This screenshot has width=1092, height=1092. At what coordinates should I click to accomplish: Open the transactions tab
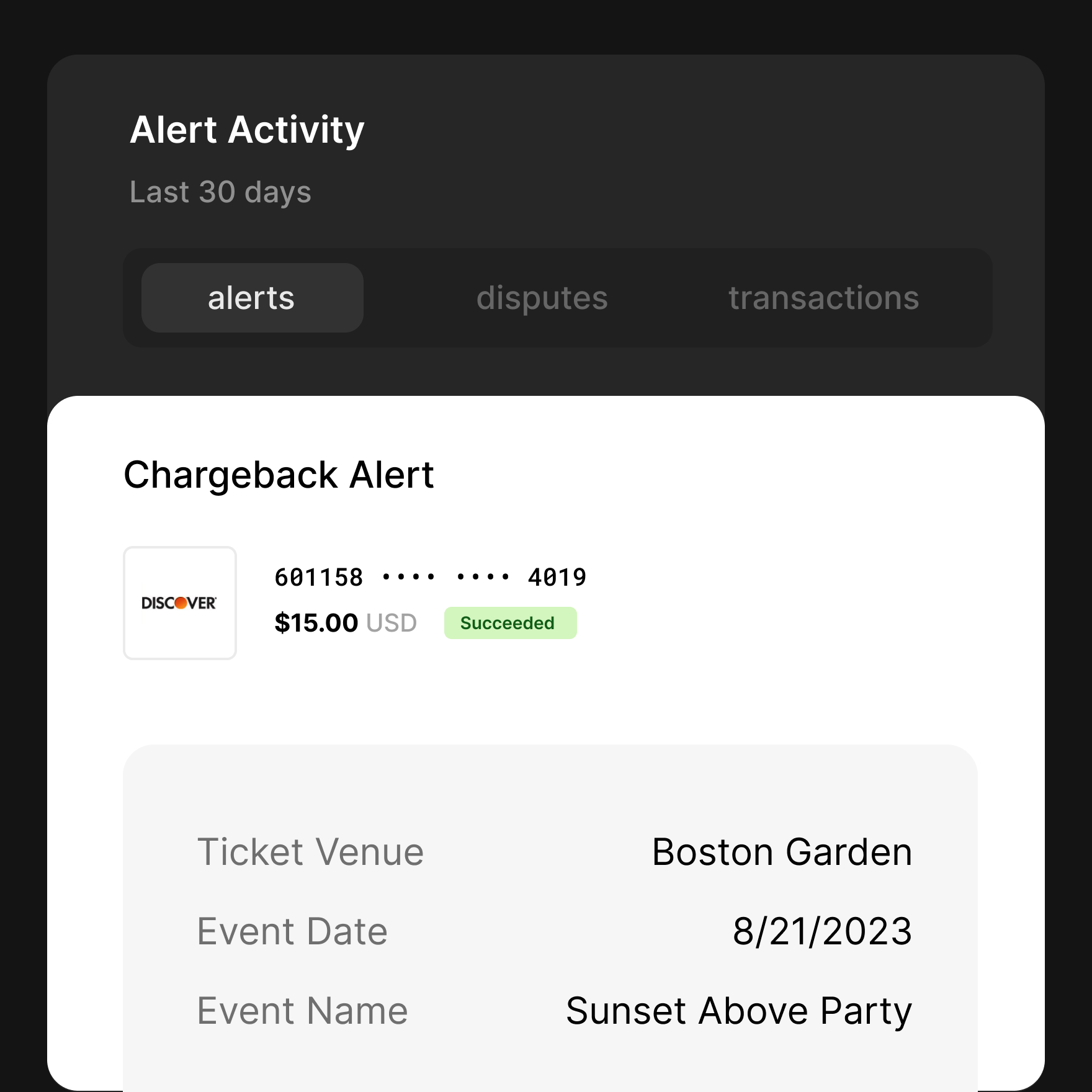coord(823,298)
